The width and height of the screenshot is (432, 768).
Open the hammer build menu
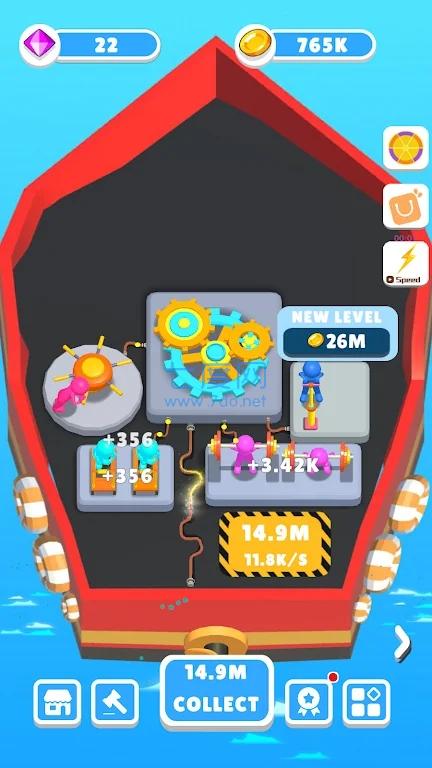[115, 703]
